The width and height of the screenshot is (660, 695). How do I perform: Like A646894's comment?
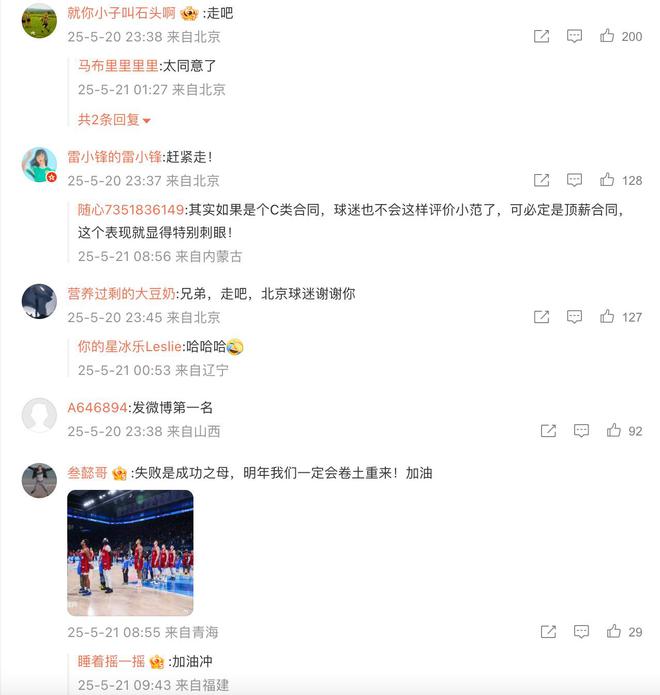click(613, 431)
